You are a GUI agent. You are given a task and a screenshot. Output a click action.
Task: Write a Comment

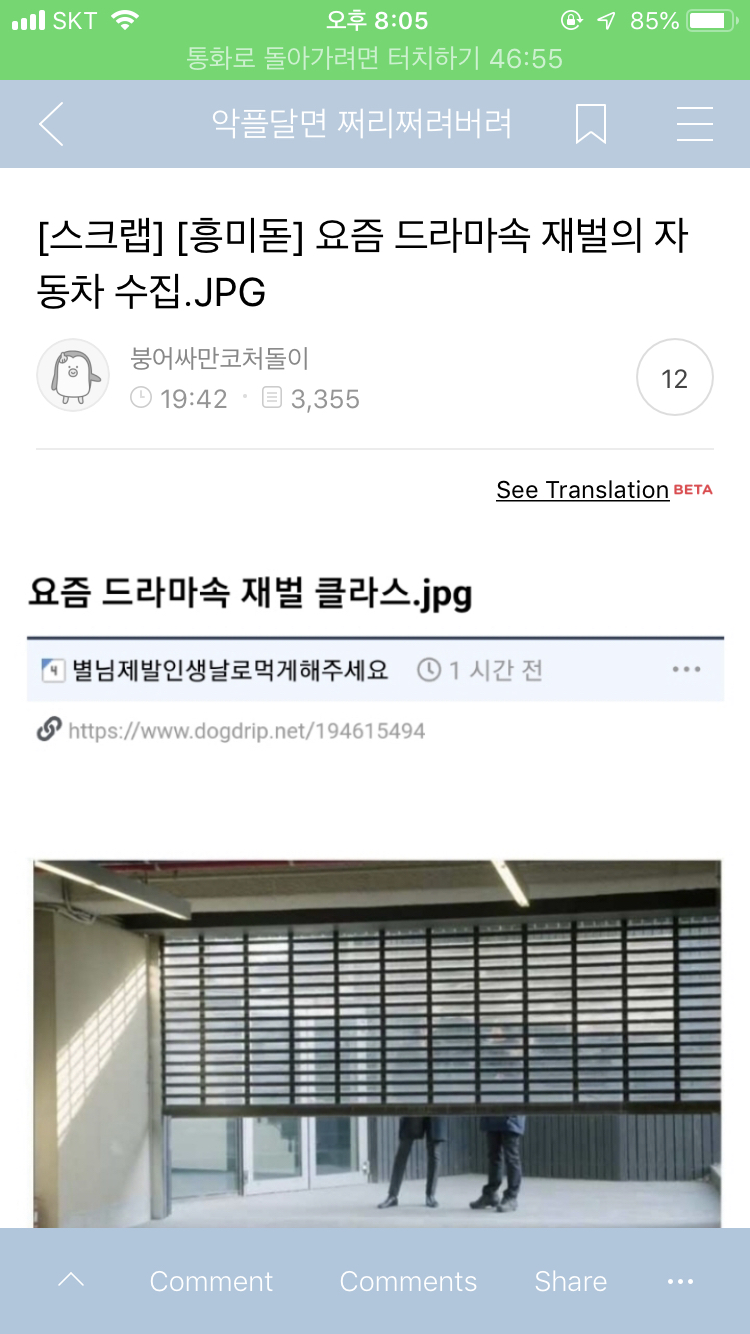point(211,1281)
